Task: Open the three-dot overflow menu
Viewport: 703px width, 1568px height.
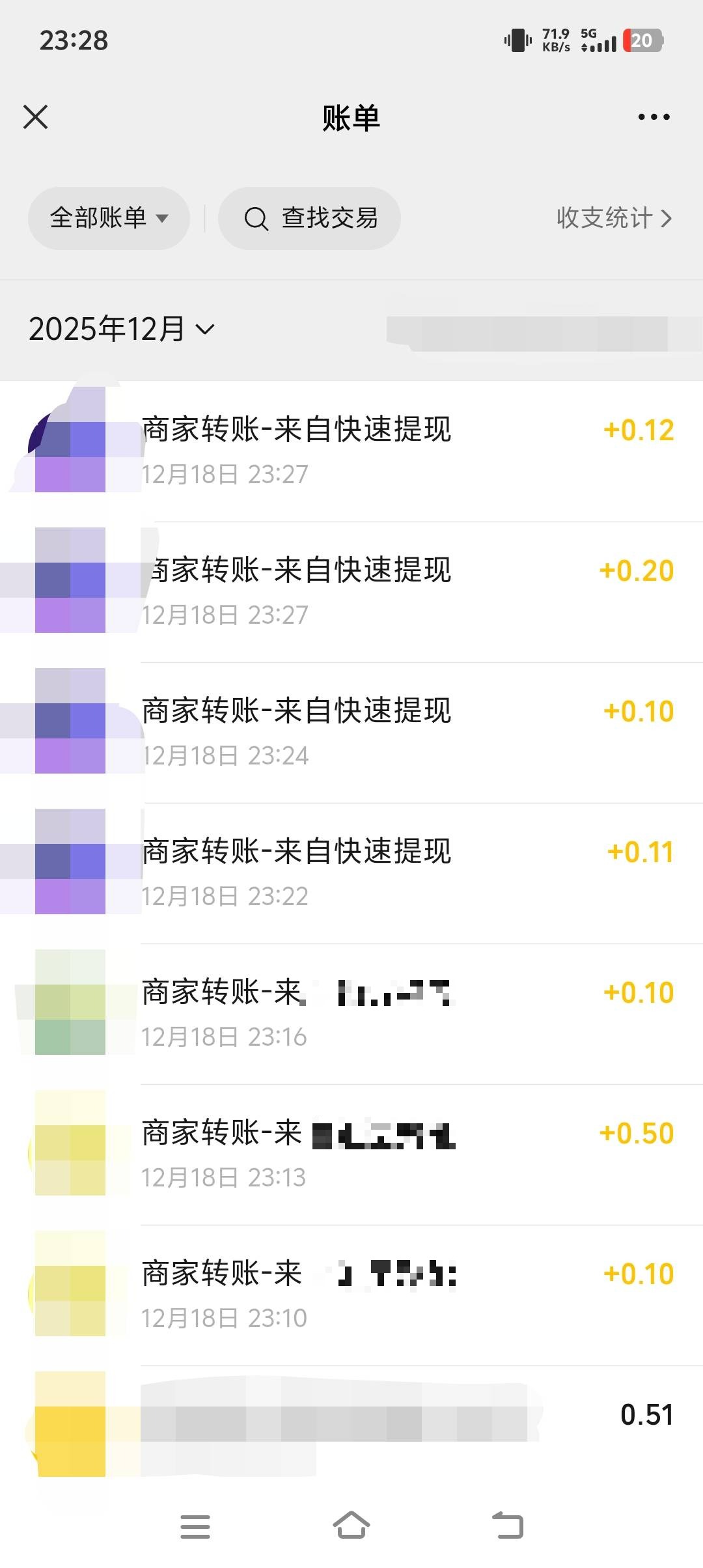Action: point(654,117)
